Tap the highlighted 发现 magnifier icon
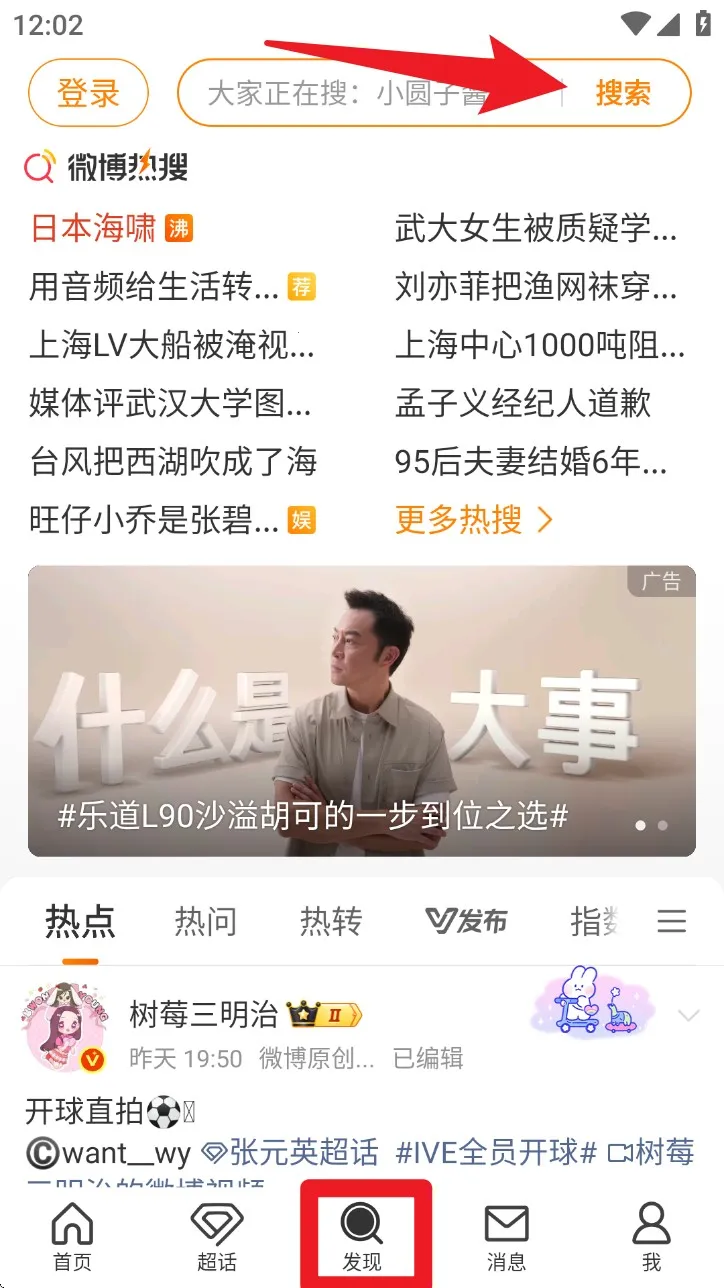 click(362, 1222)
